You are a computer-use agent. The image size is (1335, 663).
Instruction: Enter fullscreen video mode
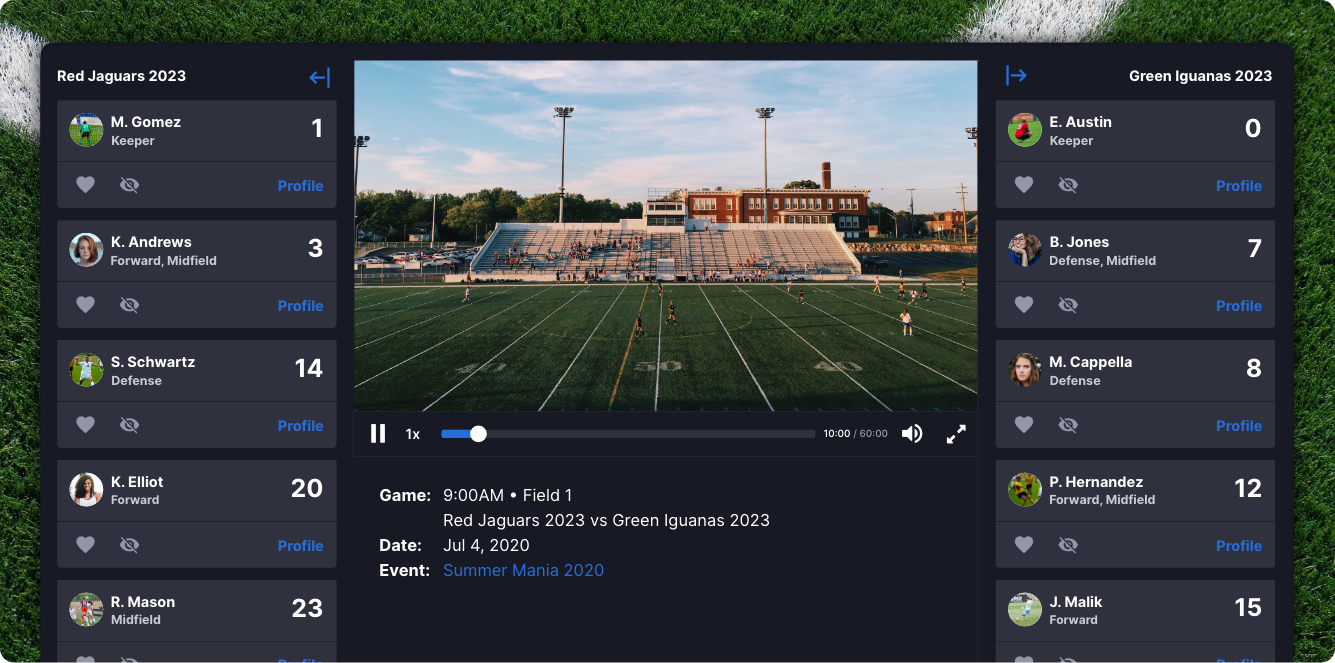(x=956, y=434)
